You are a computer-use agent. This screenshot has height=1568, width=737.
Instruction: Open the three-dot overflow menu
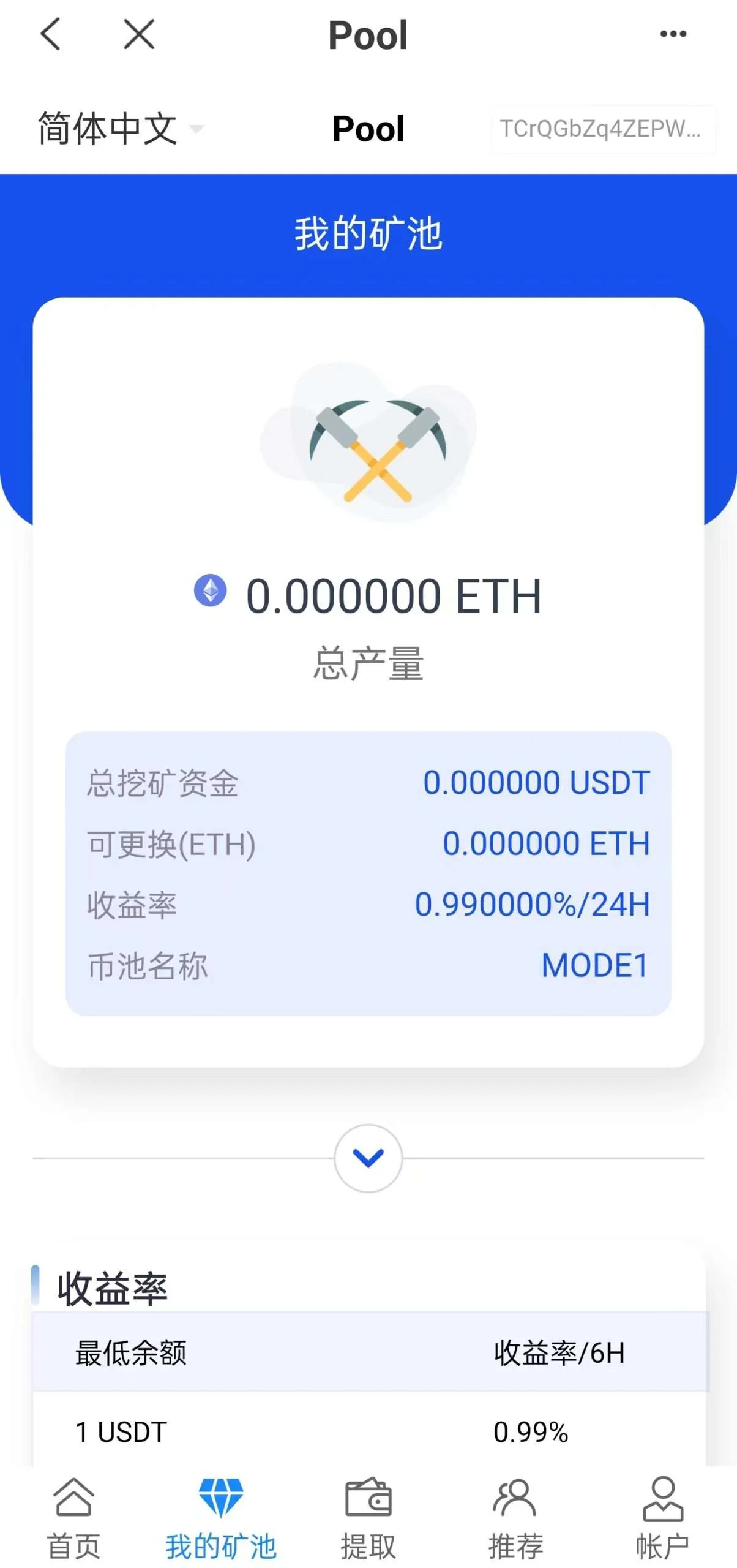(673, 34)
